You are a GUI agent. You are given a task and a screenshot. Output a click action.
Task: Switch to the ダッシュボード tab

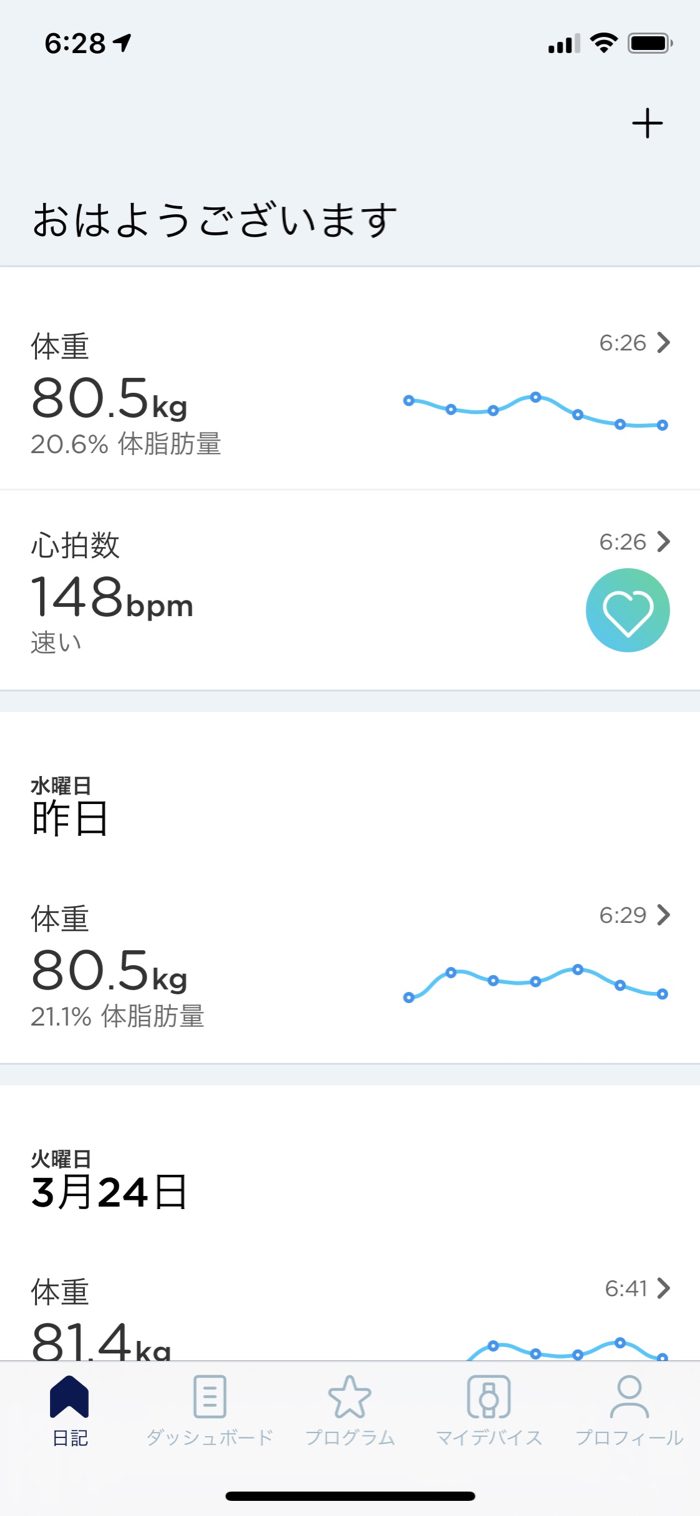(x=209, y=1410)
